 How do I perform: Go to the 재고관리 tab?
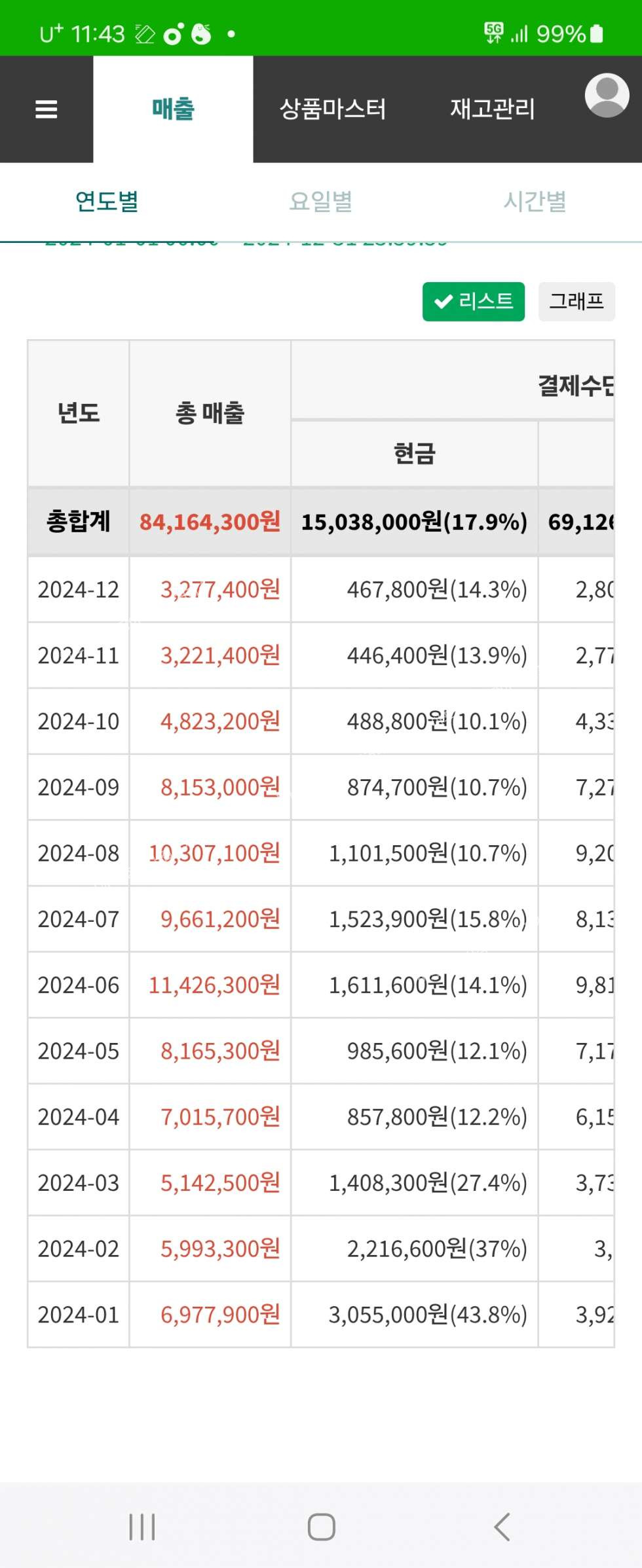[x=493, y=109]
